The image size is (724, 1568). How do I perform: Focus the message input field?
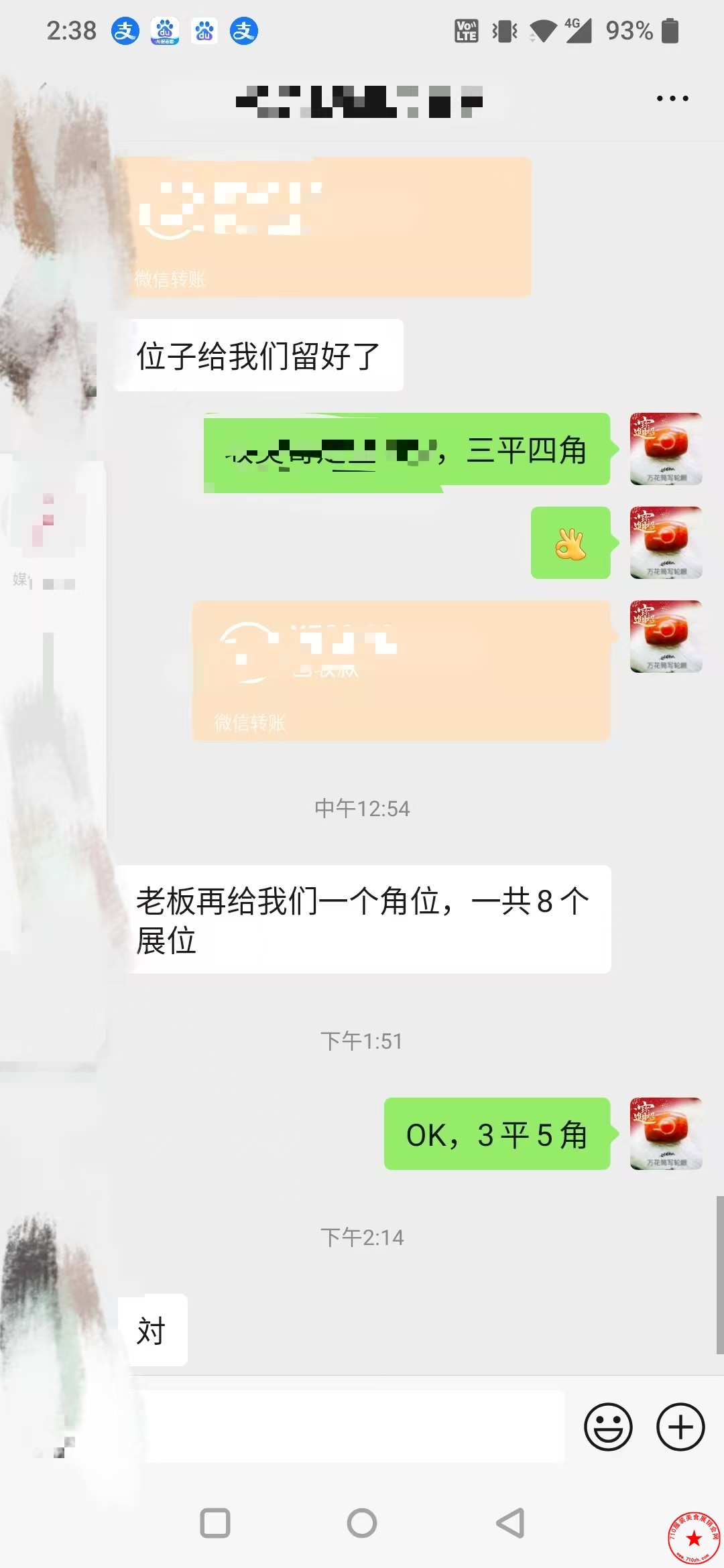pyautogui.click(x=355, y=1427)
